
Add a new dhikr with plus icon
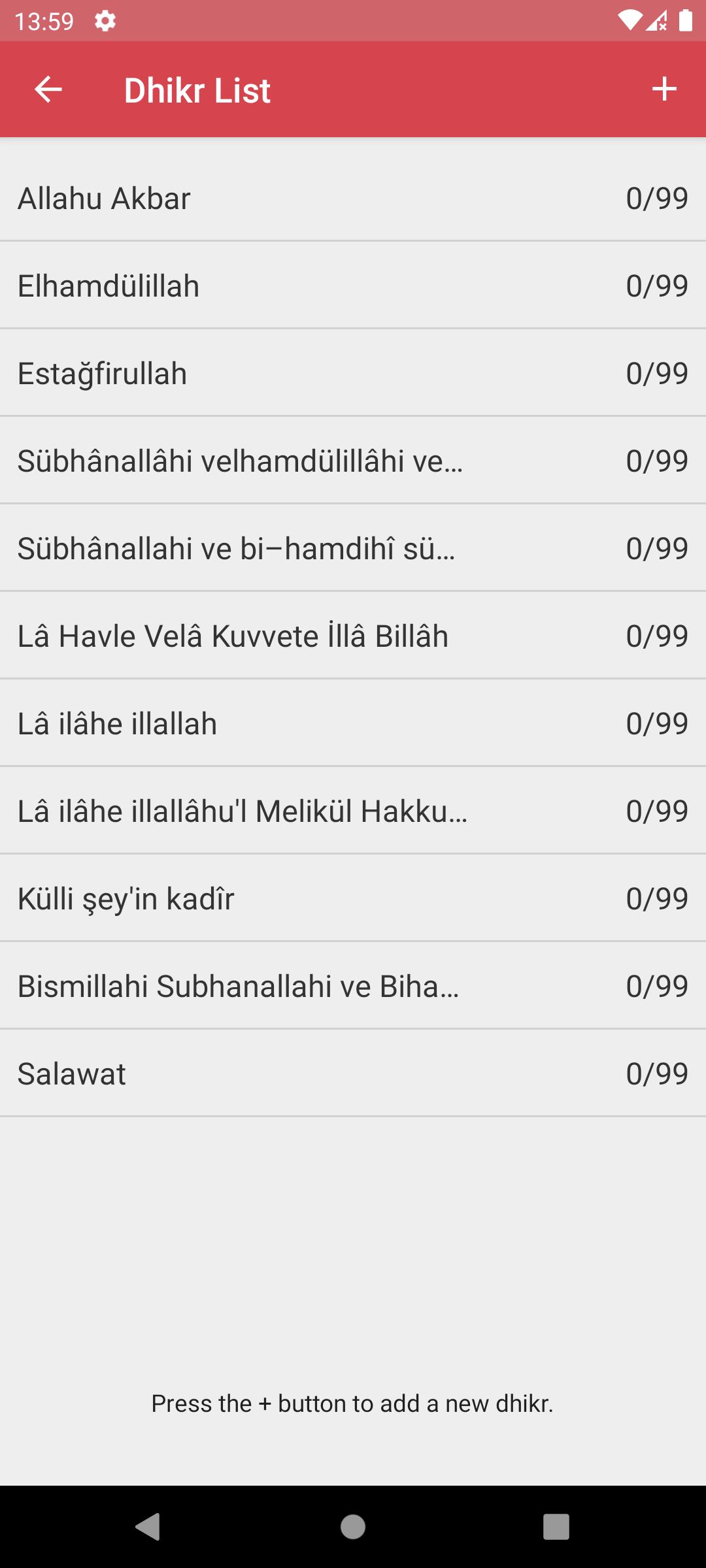664,90
